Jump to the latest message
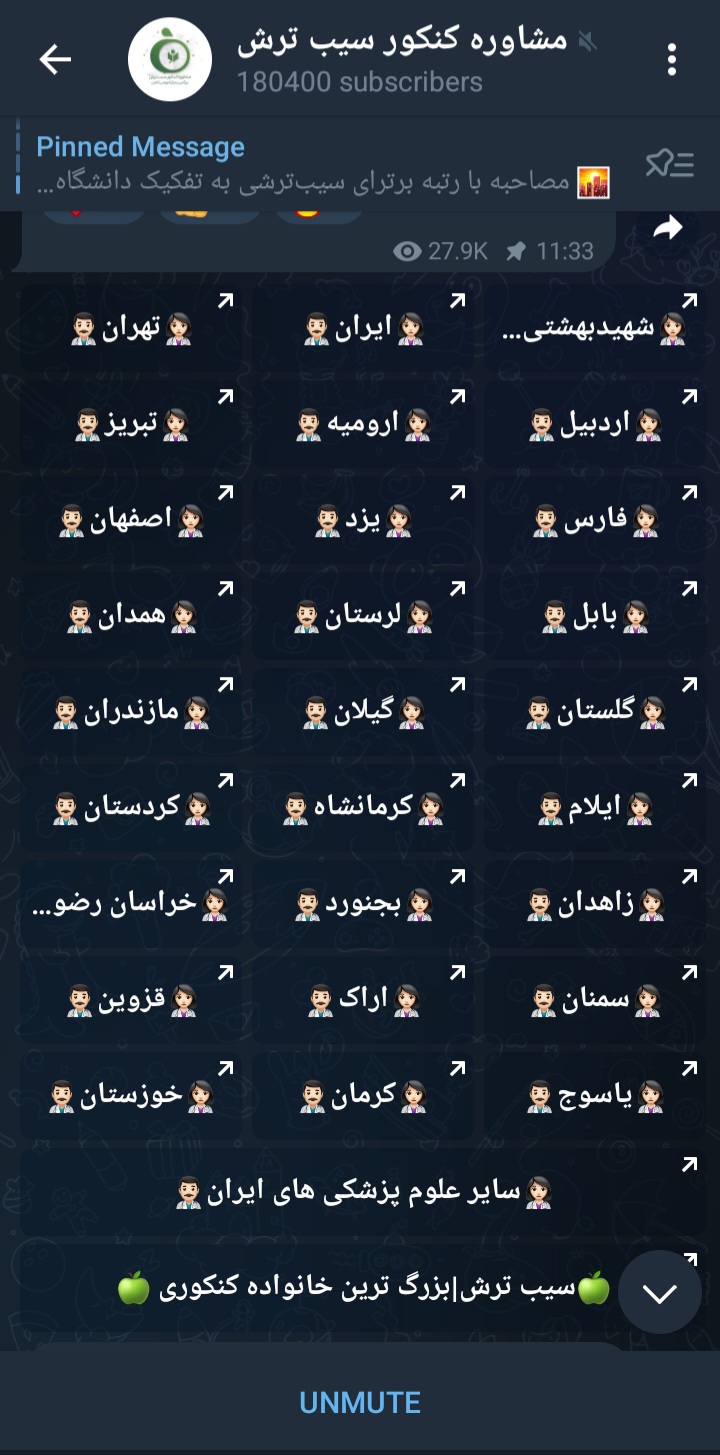The height and width of the screenshot is (1455, 720). click(659, 1292)
